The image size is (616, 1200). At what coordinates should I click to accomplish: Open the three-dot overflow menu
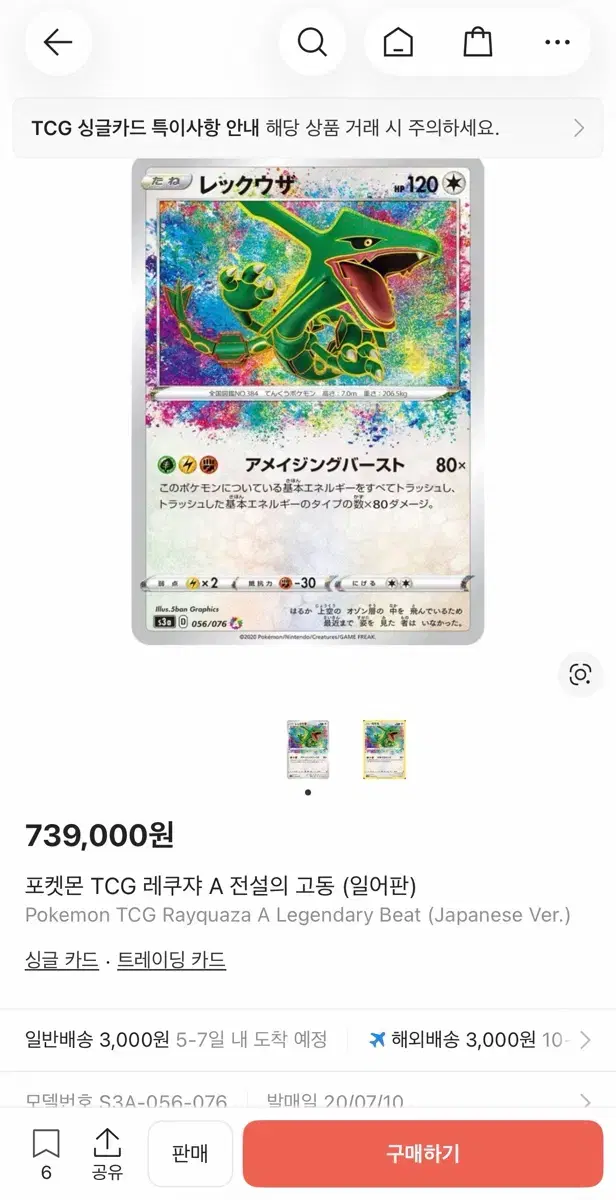click(x=557, y=42)
